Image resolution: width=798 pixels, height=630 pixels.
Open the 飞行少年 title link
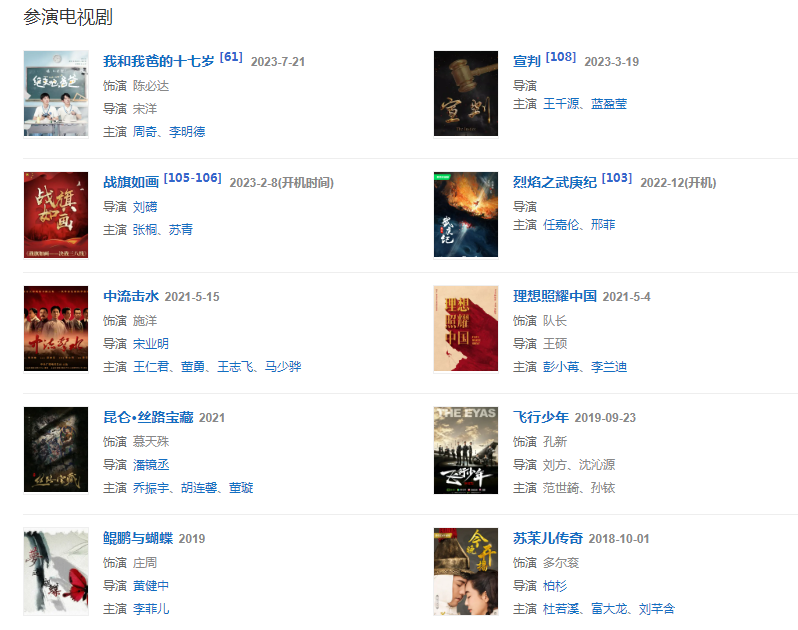[x=540, y=417]
